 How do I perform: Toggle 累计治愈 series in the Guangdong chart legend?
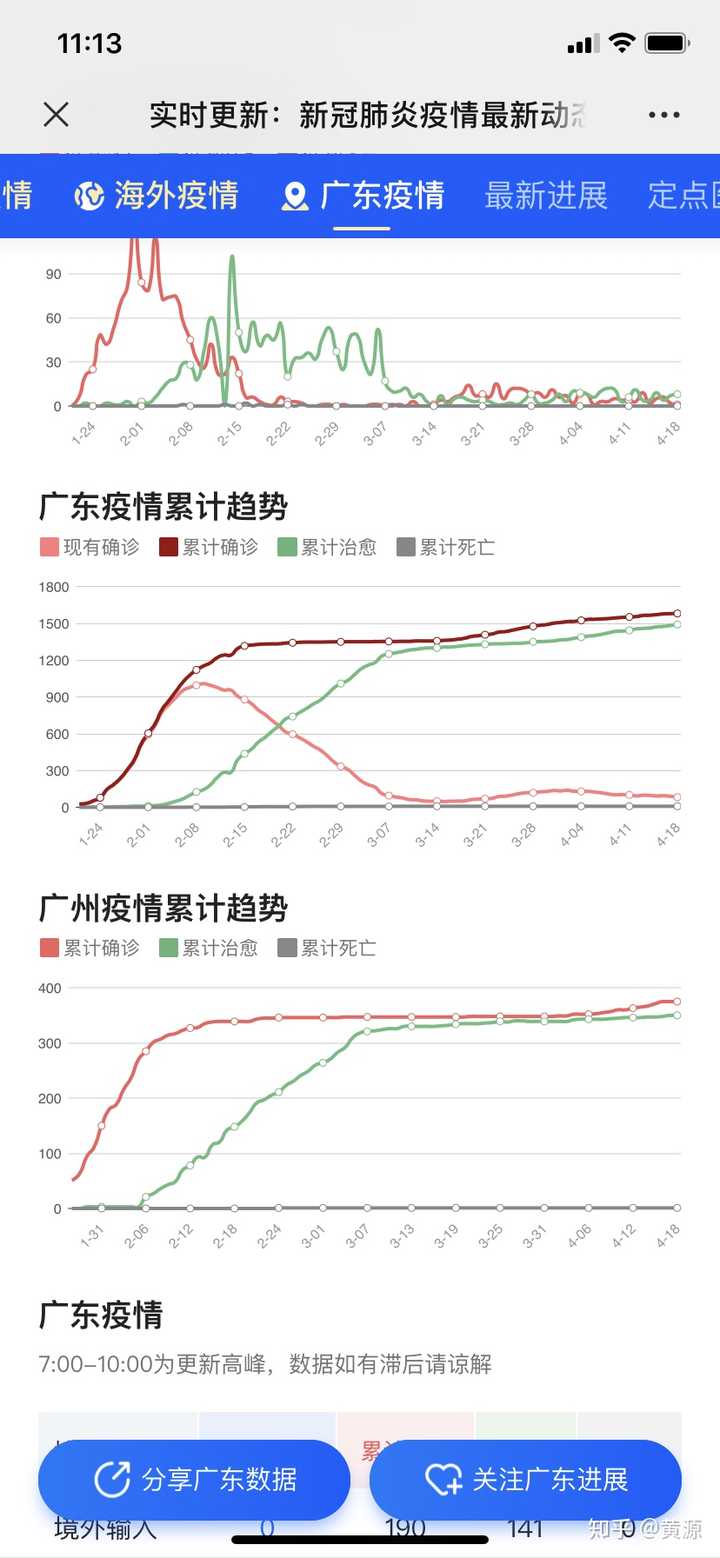[327, 547]
